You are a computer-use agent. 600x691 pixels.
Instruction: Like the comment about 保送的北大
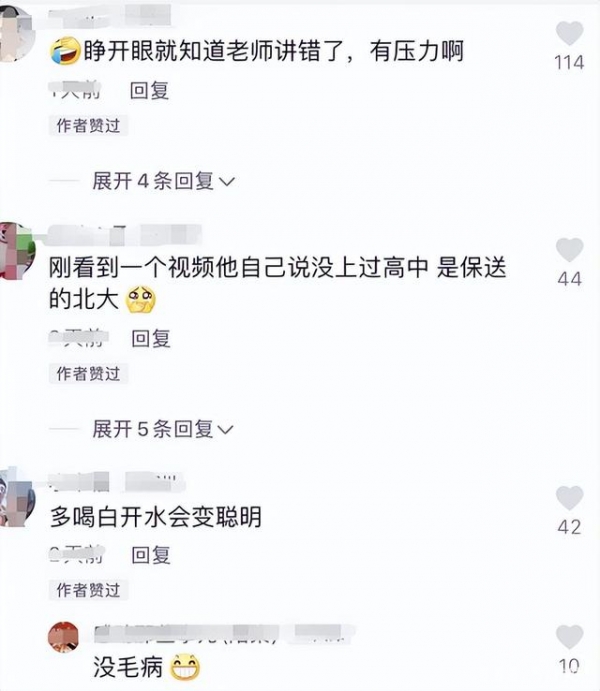pyautogui.click(x=569, y=249)
